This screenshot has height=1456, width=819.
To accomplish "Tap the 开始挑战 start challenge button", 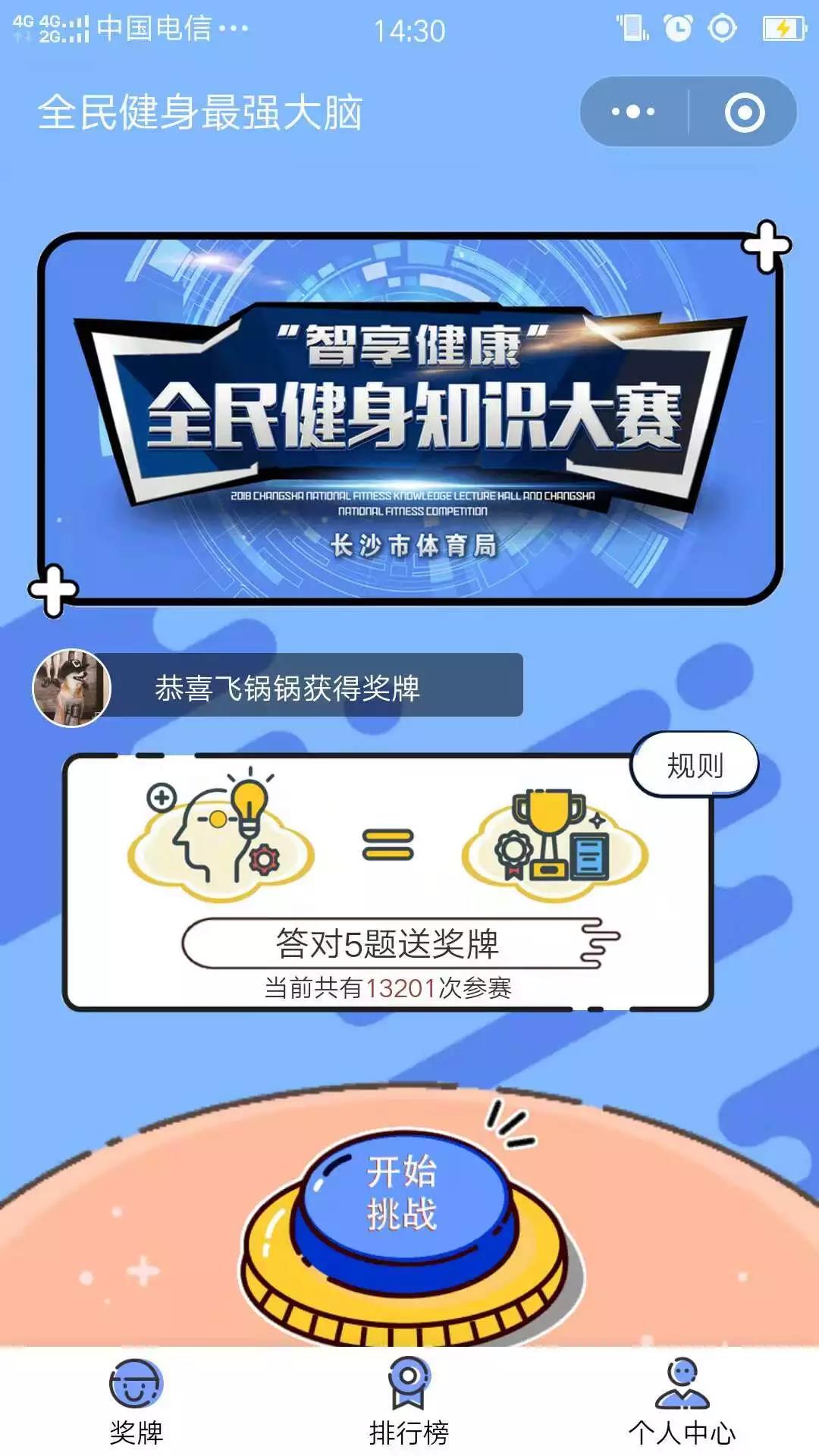I will [x=403, y=1194].
